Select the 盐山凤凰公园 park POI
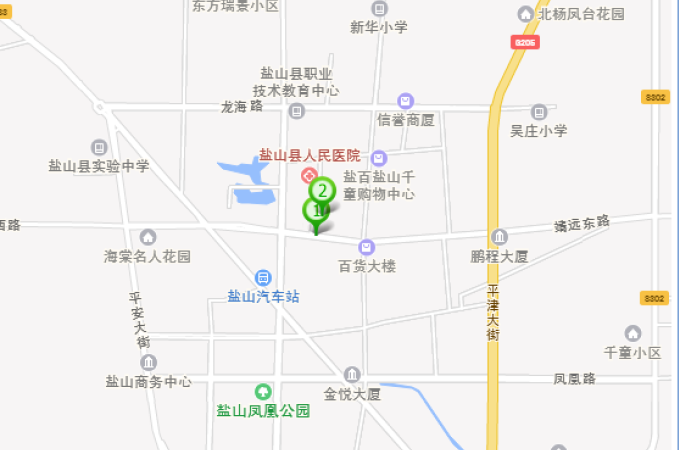Image resolution: width=680 pixels, height=450 pixels. coord(263,392)
